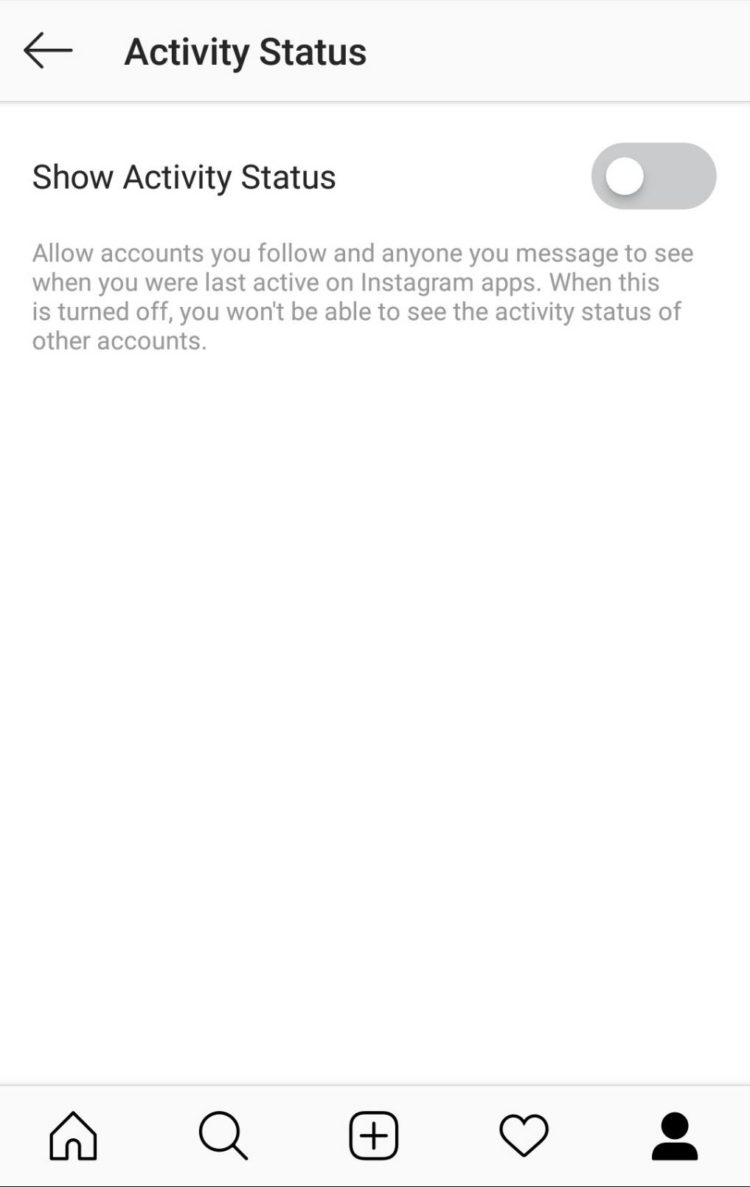Image resolution: width=750 pixels, height=1187 pixels.
Task: Create a new post
Action: 374,1136
